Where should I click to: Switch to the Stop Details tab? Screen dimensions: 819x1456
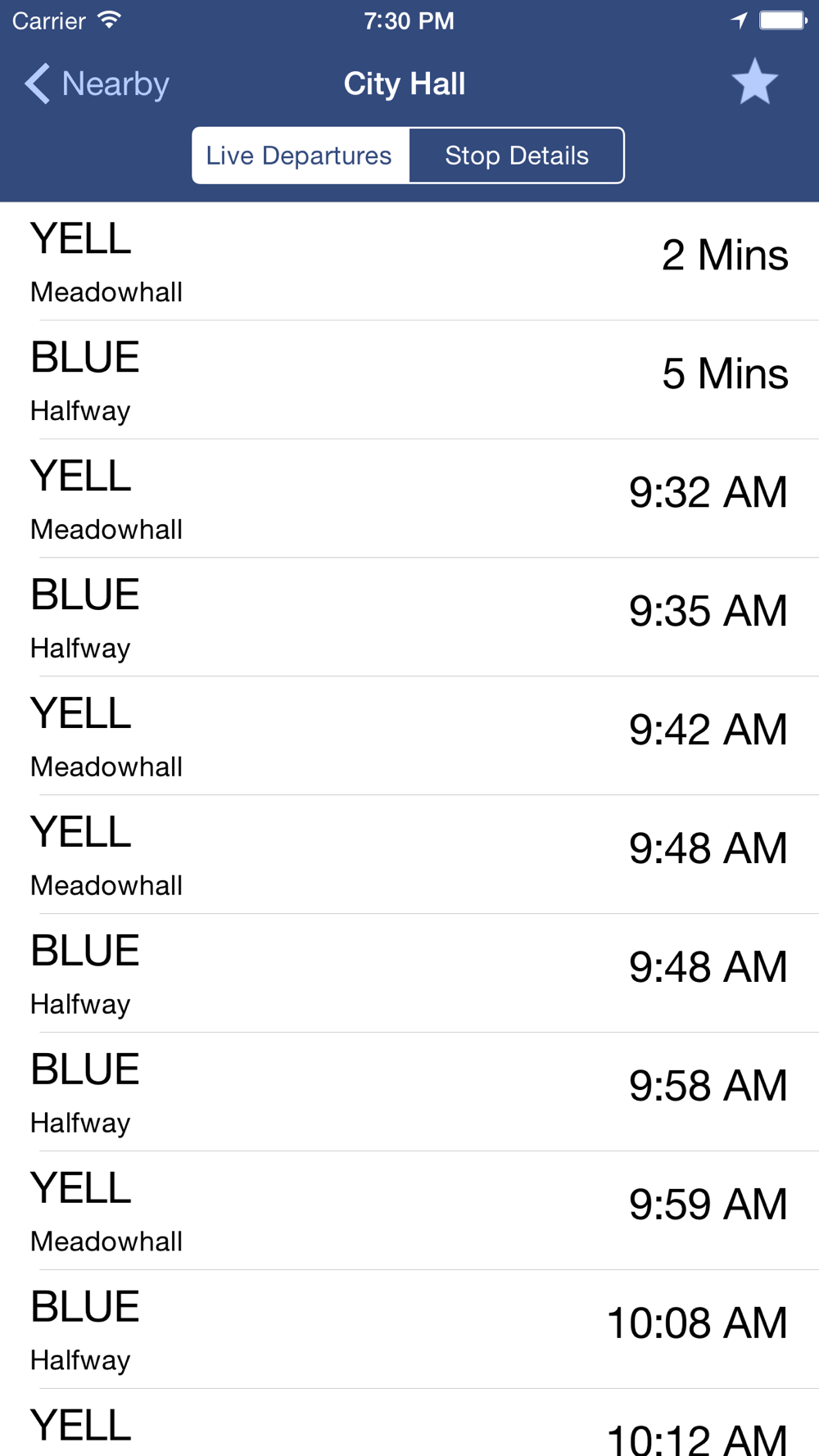click(x=517, y=156)
